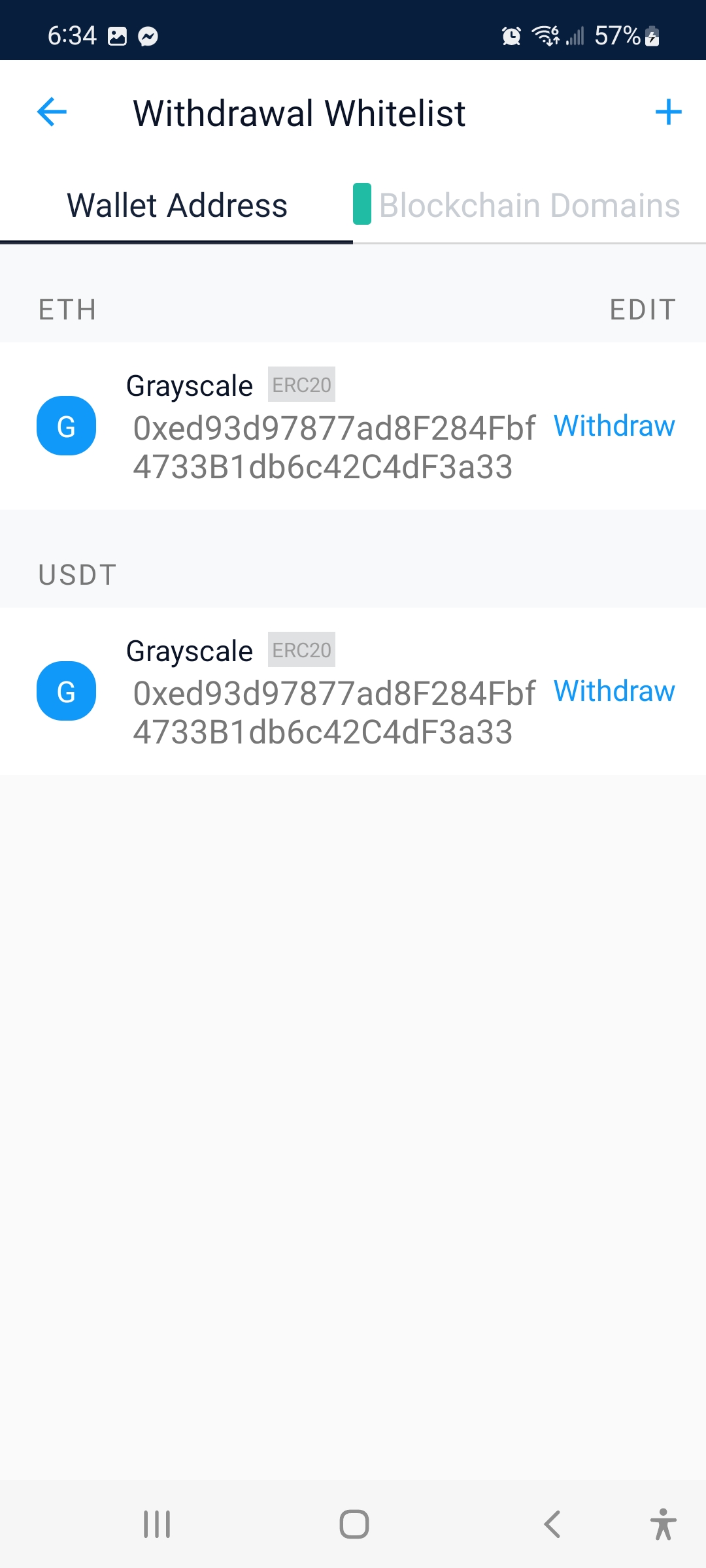The width and height of the screenshot is (706, 1568).
Task: Go back from Withdrawal Whitelist
Action: (52, 112)
